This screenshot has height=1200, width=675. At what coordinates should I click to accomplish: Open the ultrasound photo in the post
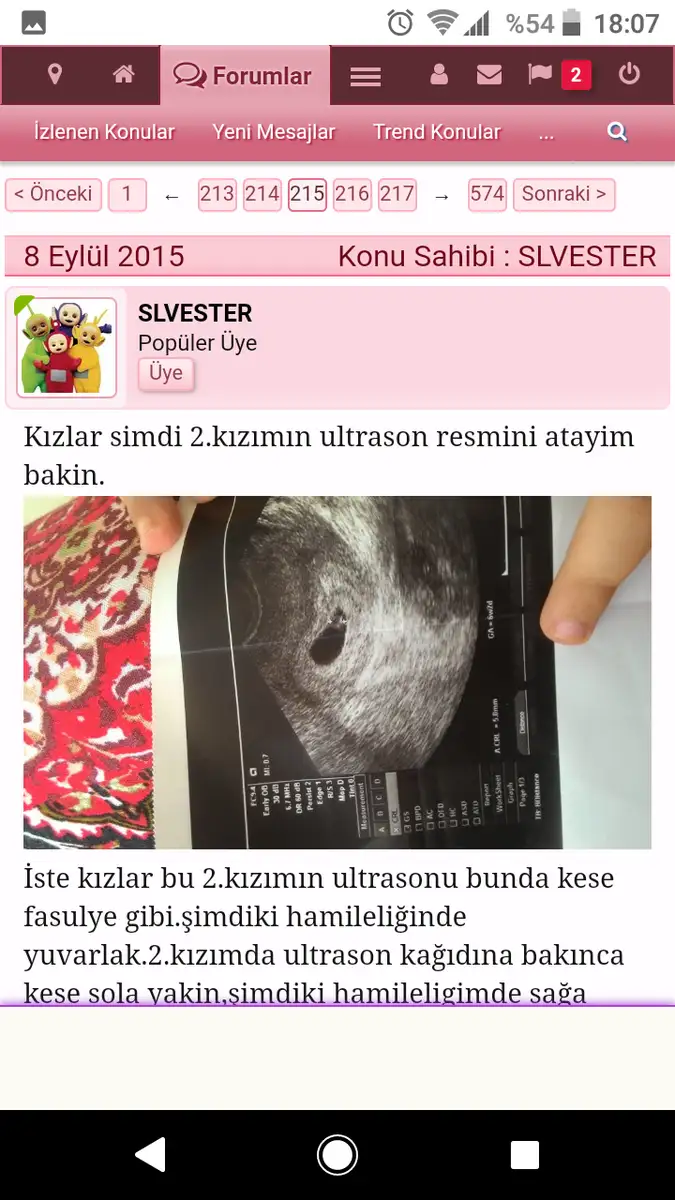(x=337, y=672)
